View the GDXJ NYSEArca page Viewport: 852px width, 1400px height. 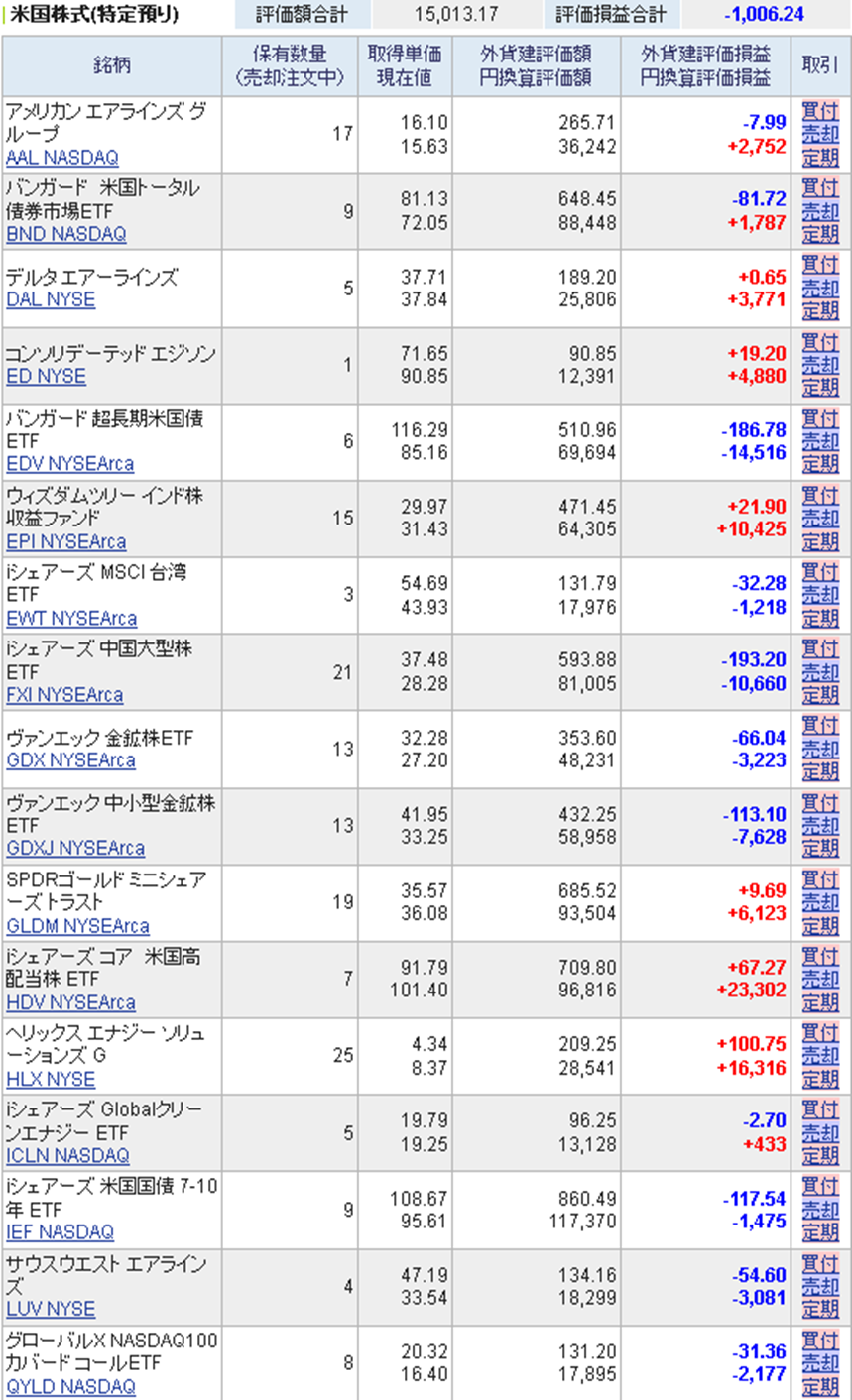coord(75,848)
